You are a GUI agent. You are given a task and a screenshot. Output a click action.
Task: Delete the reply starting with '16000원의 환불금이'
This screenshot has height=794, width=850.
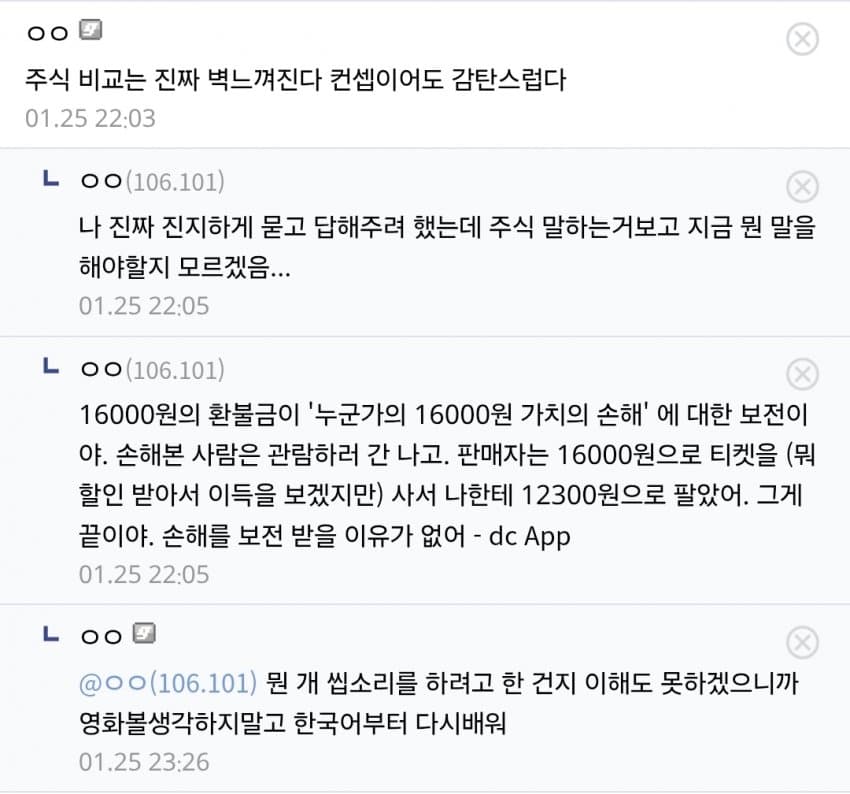pyautogui.click(x=802, y=374)
